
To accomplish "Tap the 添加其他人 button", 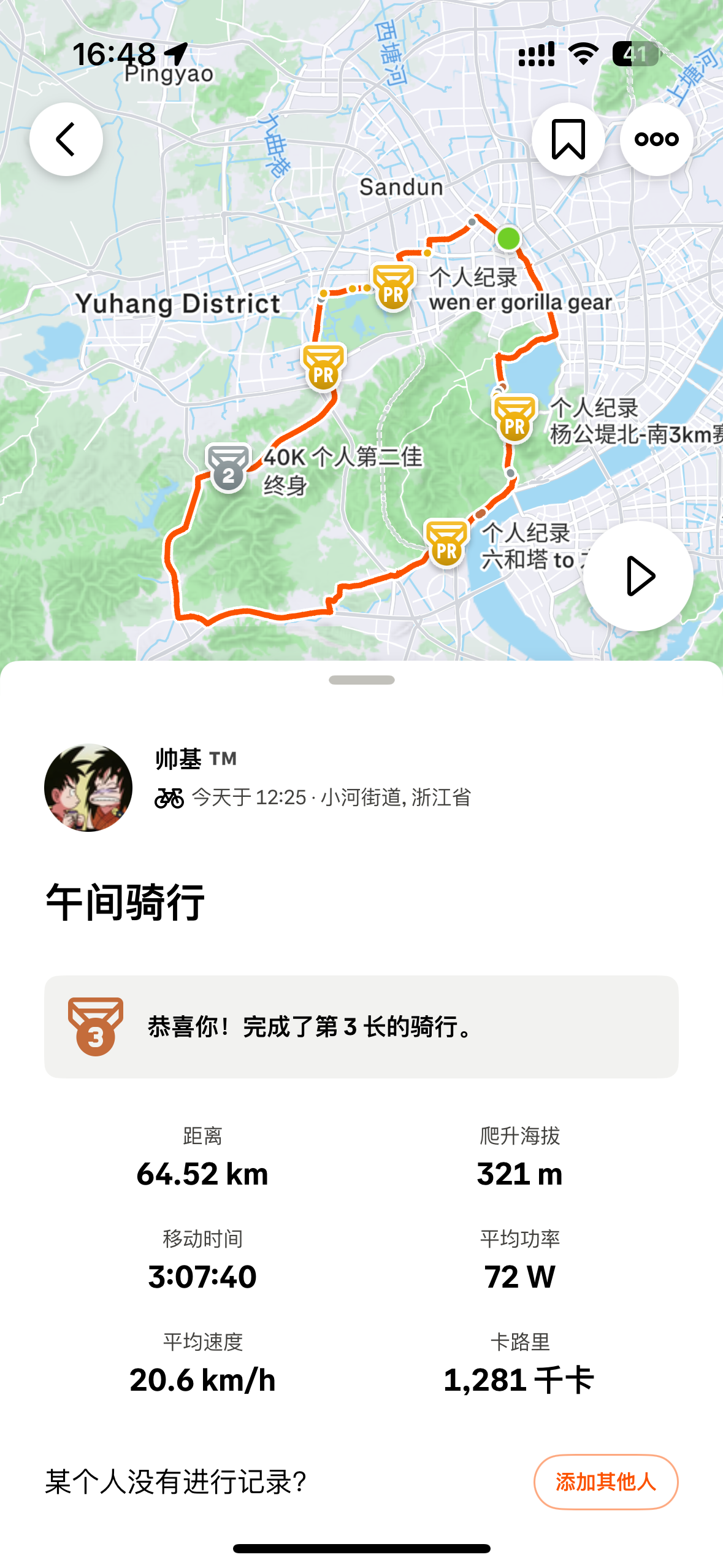I will (x=605, y=1482).
